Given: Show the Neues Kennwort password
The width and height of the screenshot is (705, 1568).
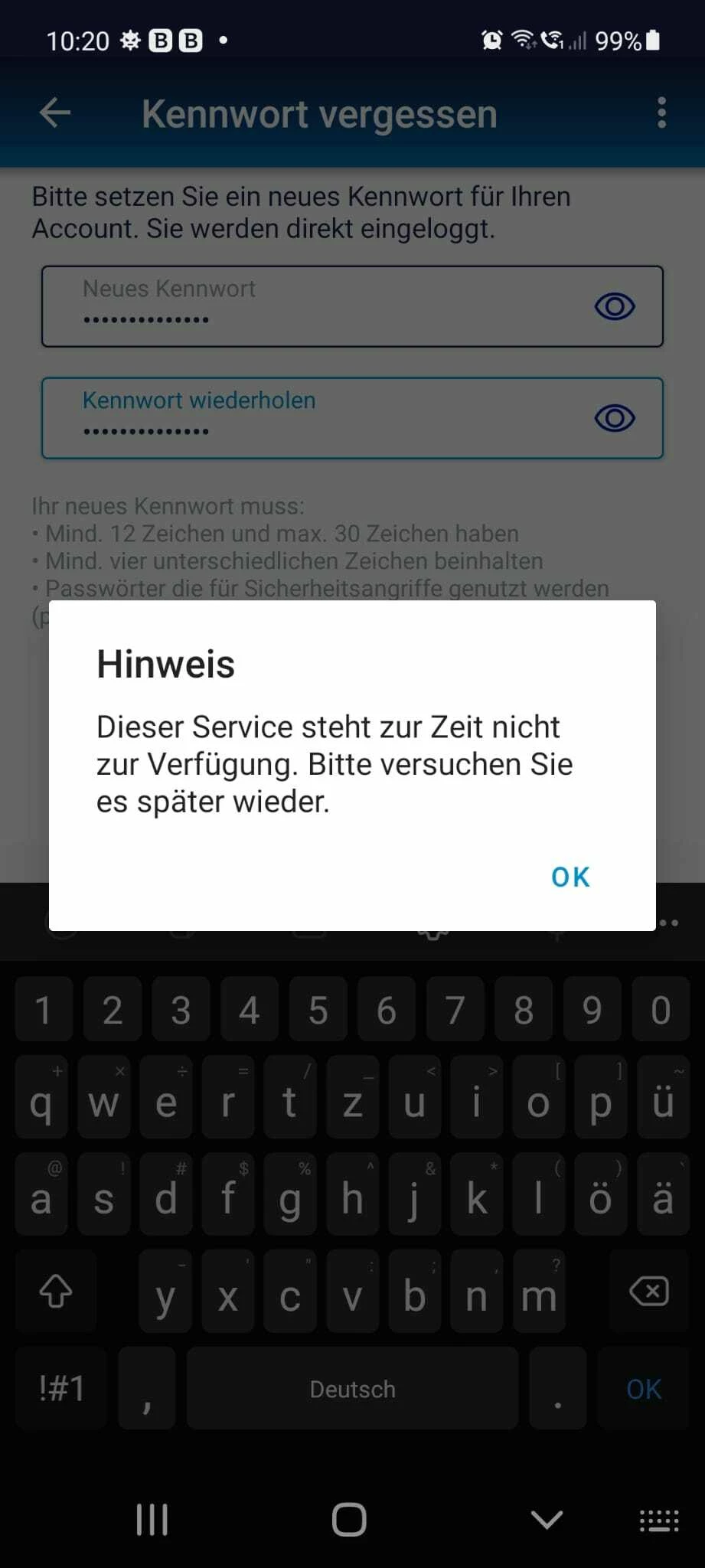Looking at the screenshot, I should 615,306.
